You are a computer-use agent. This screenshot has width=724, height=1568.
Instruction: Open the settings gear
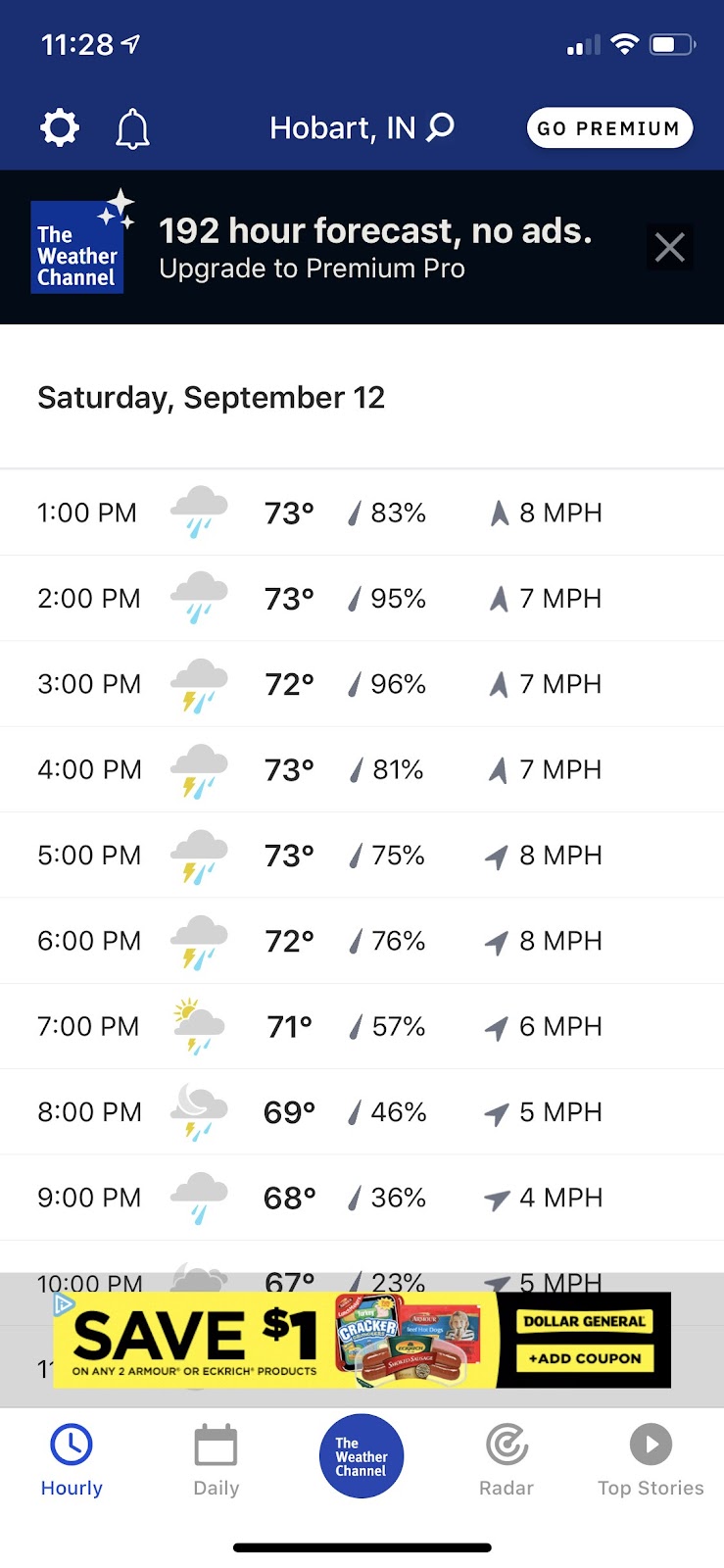[60, 128]
